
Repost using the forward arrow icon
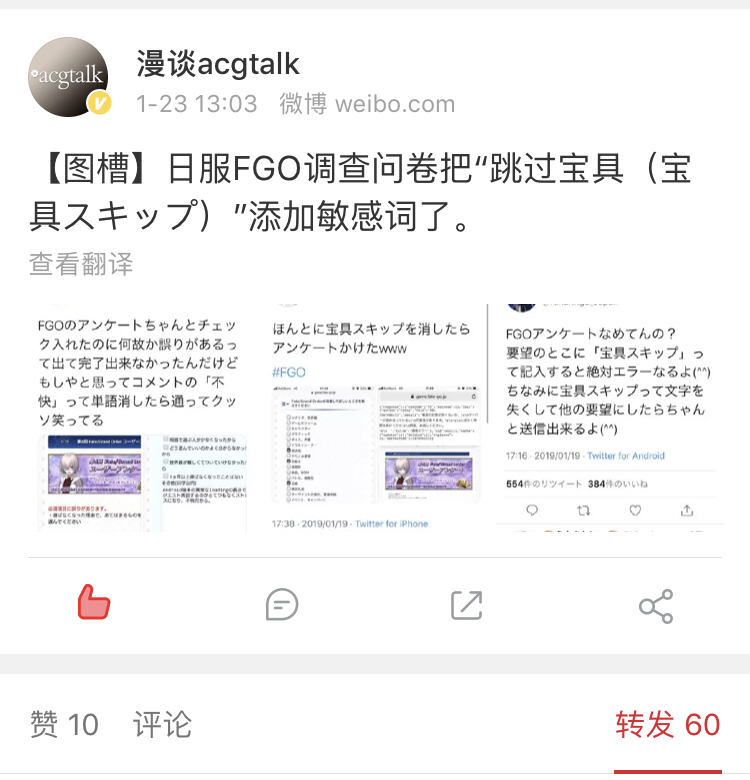[x=467, y=604]
